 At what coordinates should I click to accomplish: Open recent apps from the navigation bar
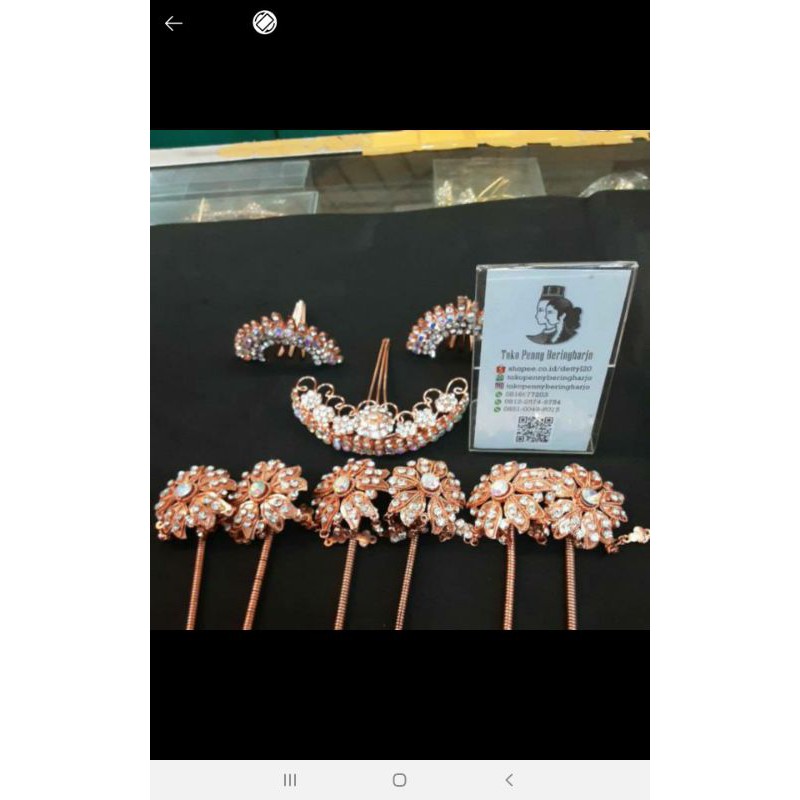coord(290,780)
